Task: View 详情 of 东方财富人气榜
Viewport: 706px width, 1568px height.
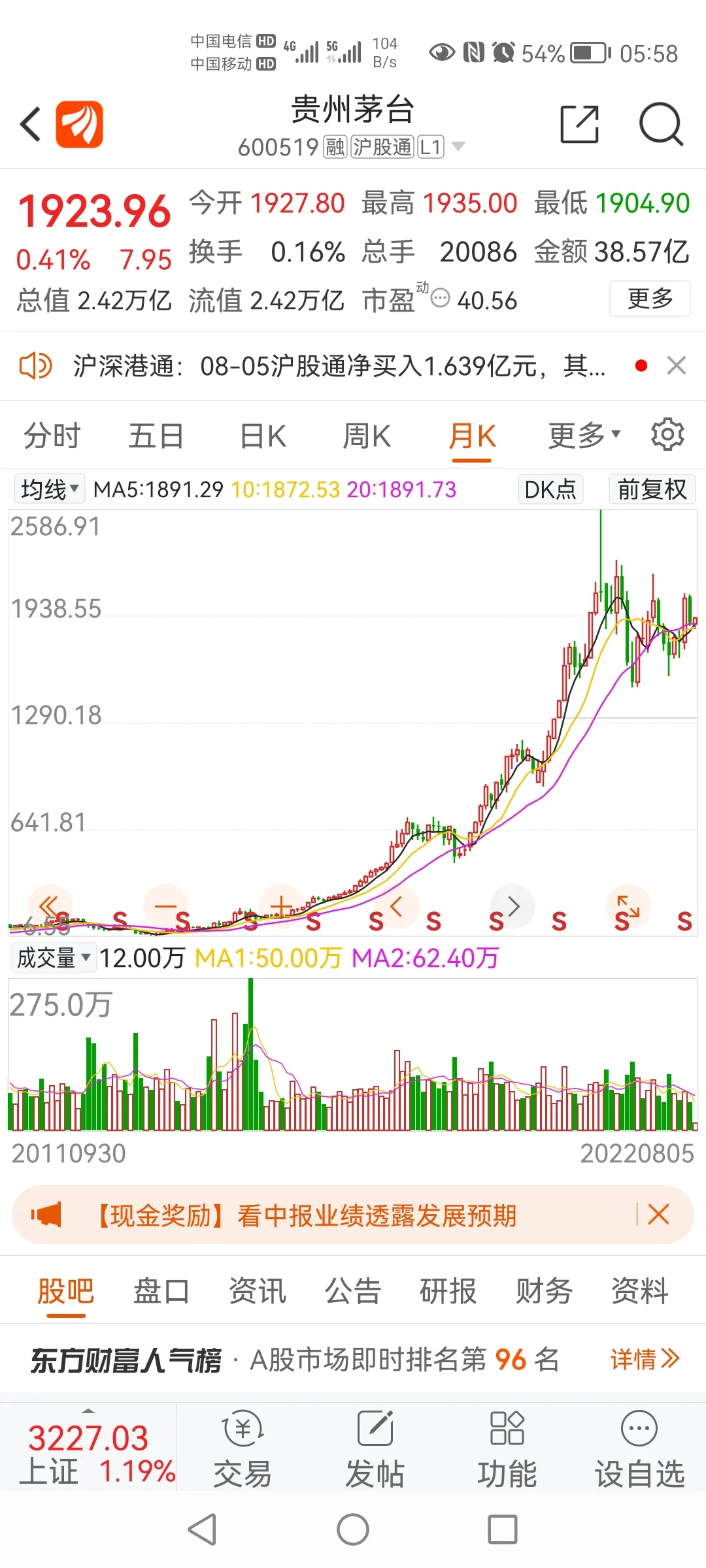Action: click(x=645, y=1360)
